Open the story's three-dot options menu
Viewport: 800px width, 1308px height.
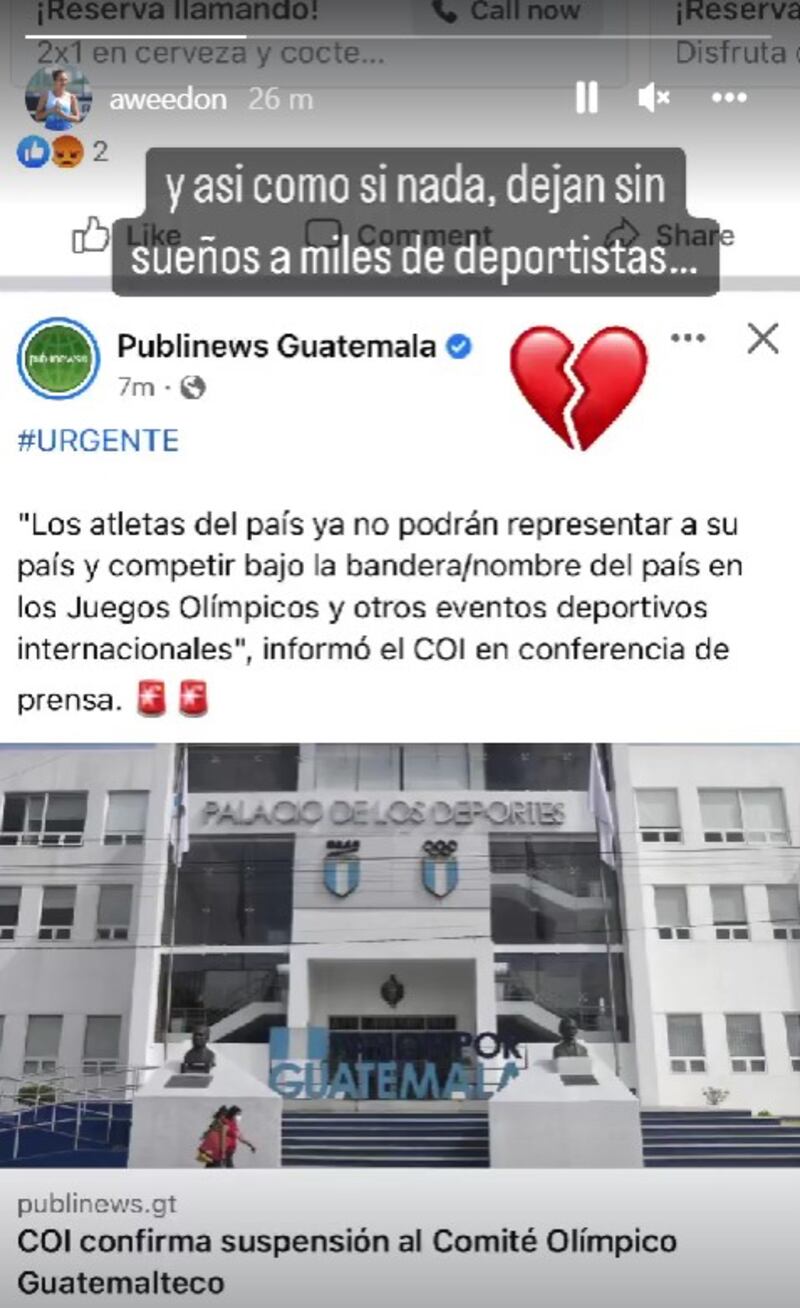pyautogui.click(x=729, y=98)
